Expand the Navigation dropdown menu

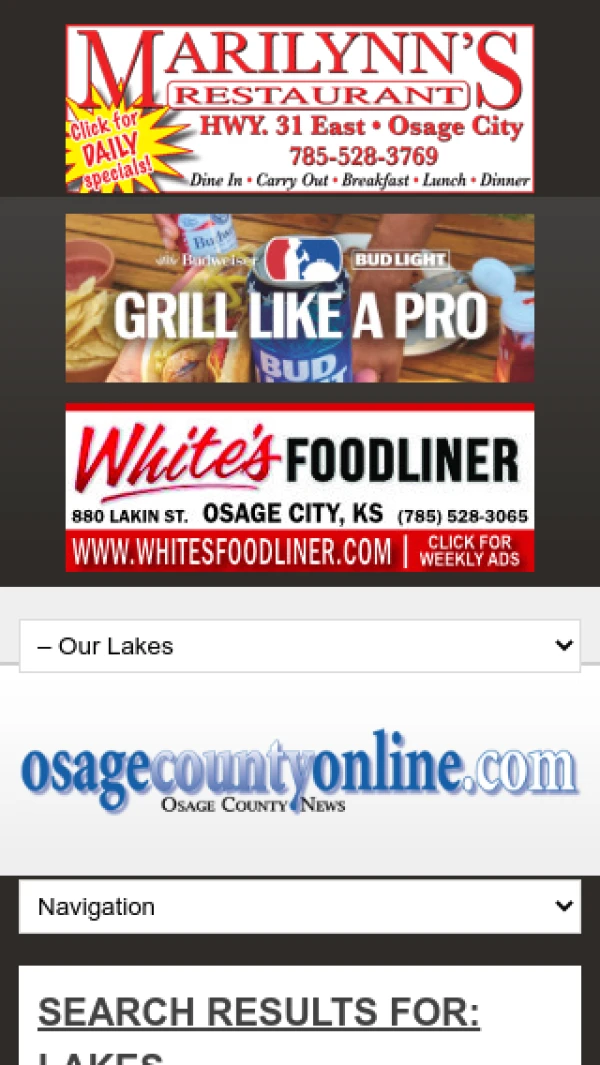coord(299,907)
